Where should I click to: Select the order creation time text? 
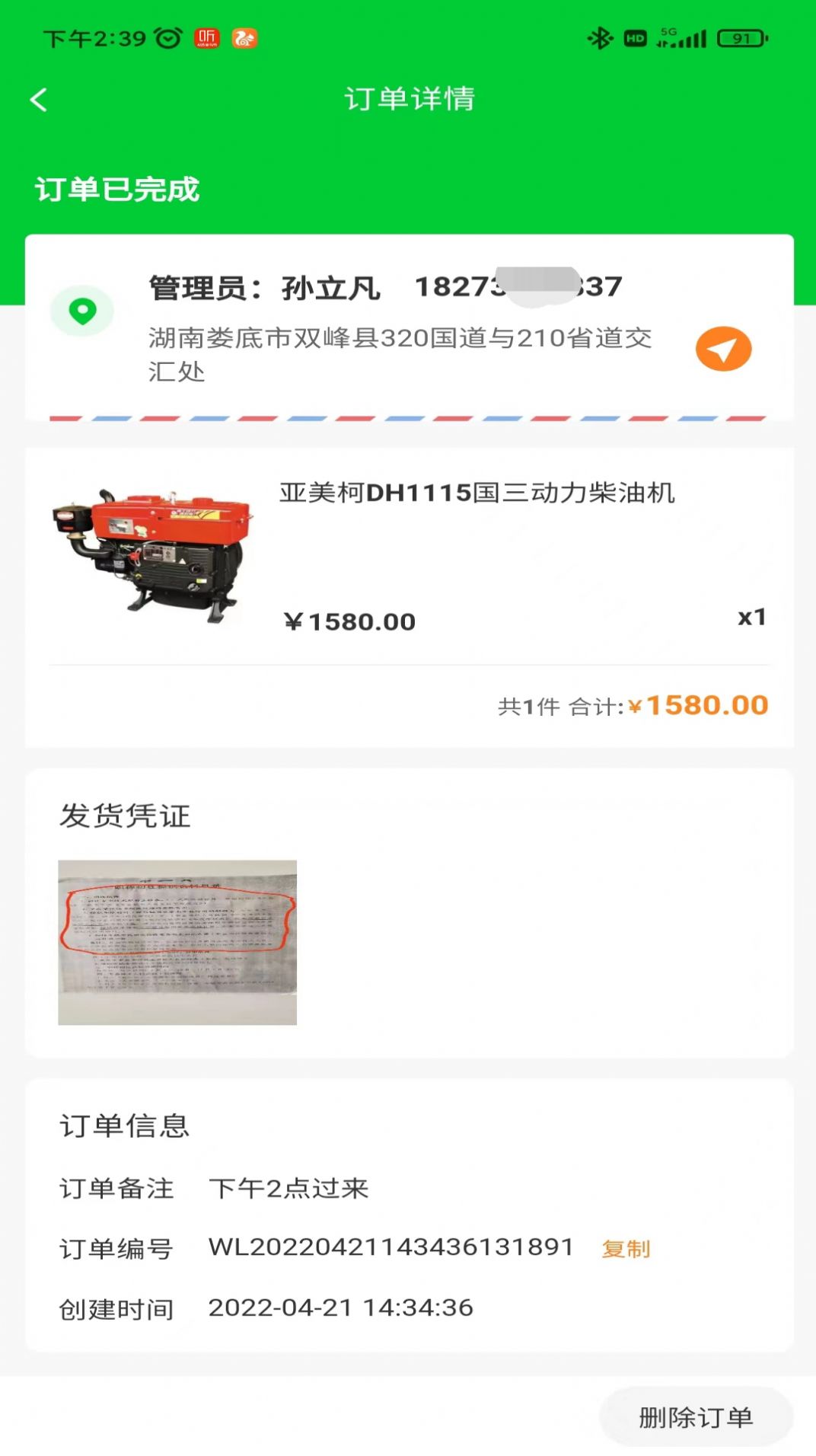(x=341, y=1308)
